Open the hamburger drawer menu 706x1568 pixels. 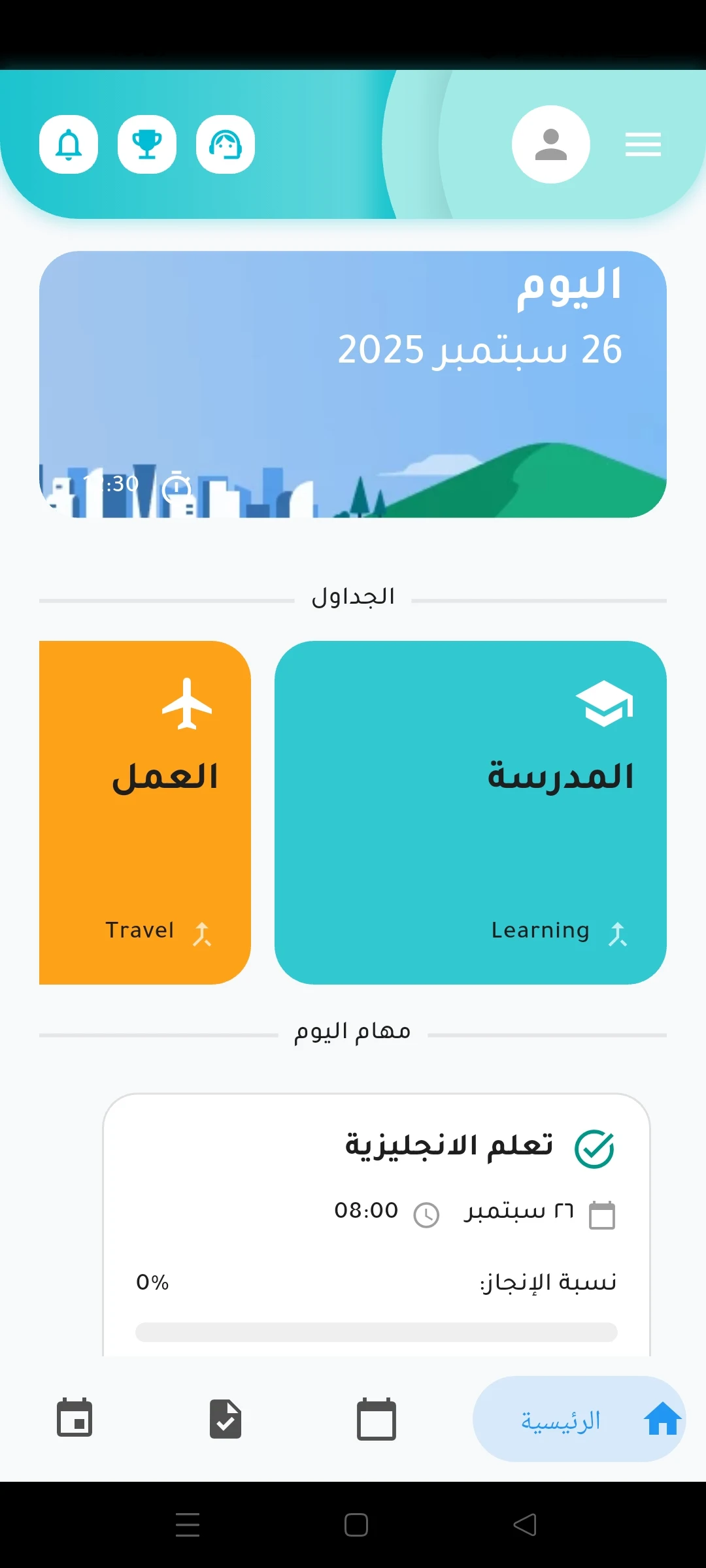(x=643, y=144)
